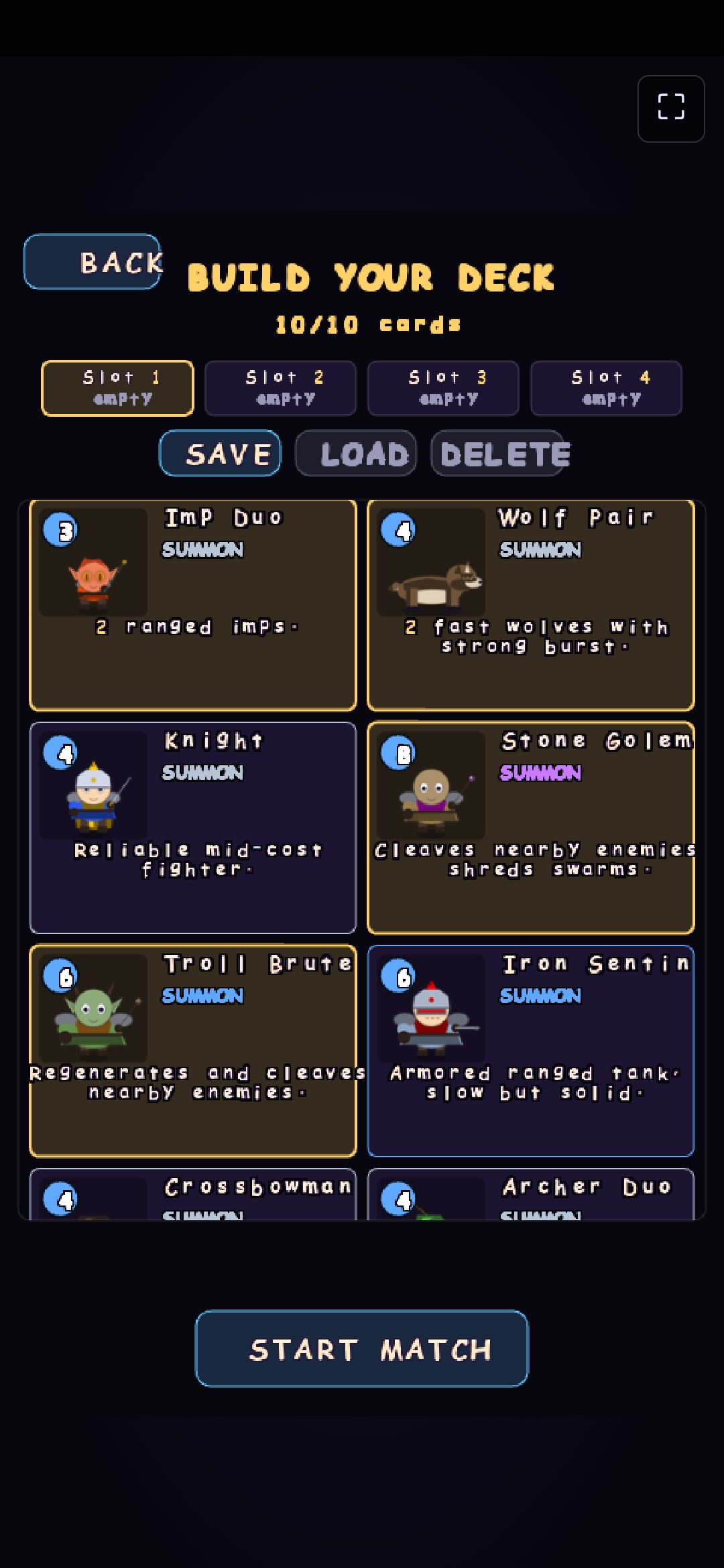The image size is (724, 1568).
Task: Toggle the Troll Brute card
Action: click(193, 1051)
